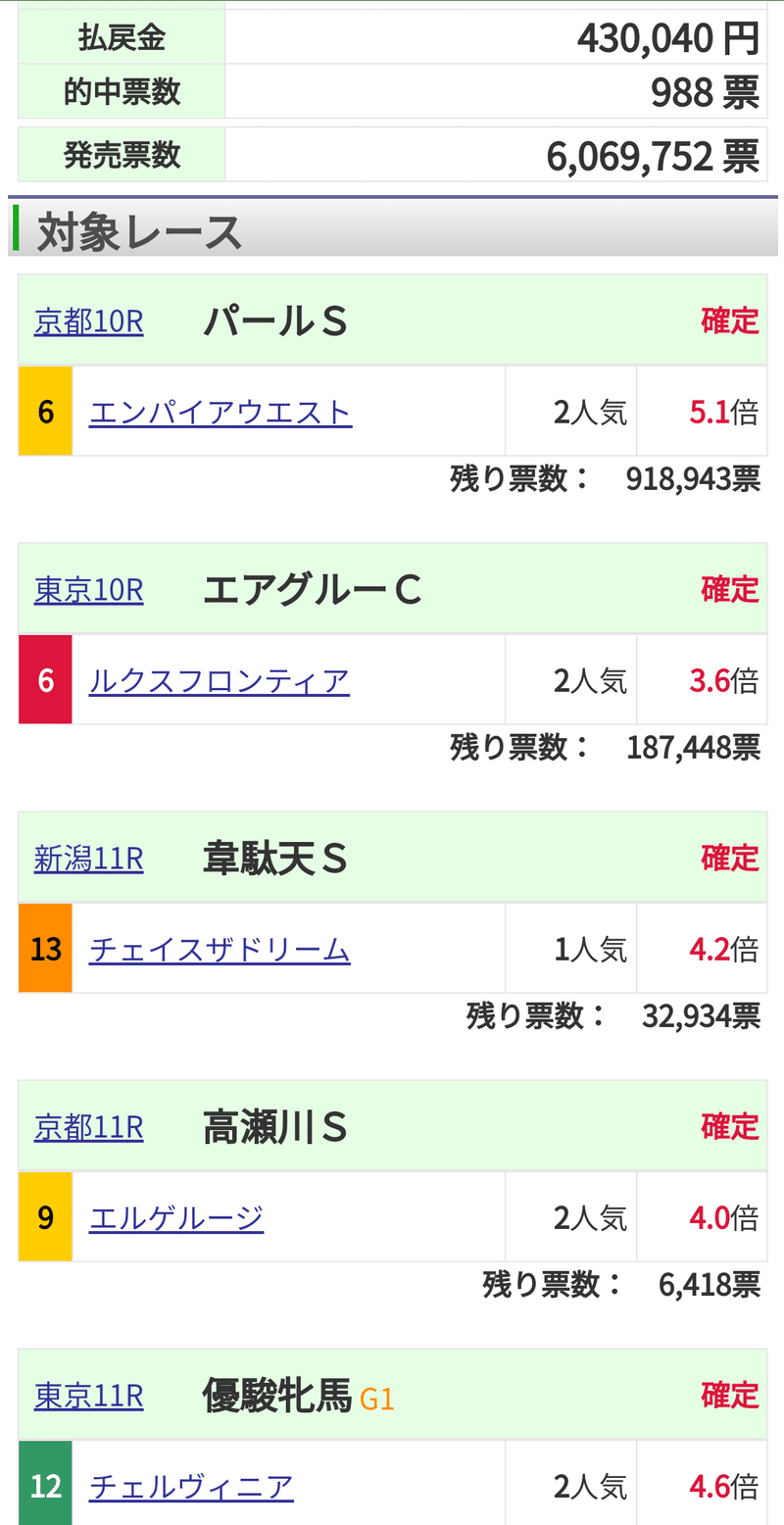Click the 確定 status for 優駿牝馬 race
784x1525 pixels.
[730, 1395]
